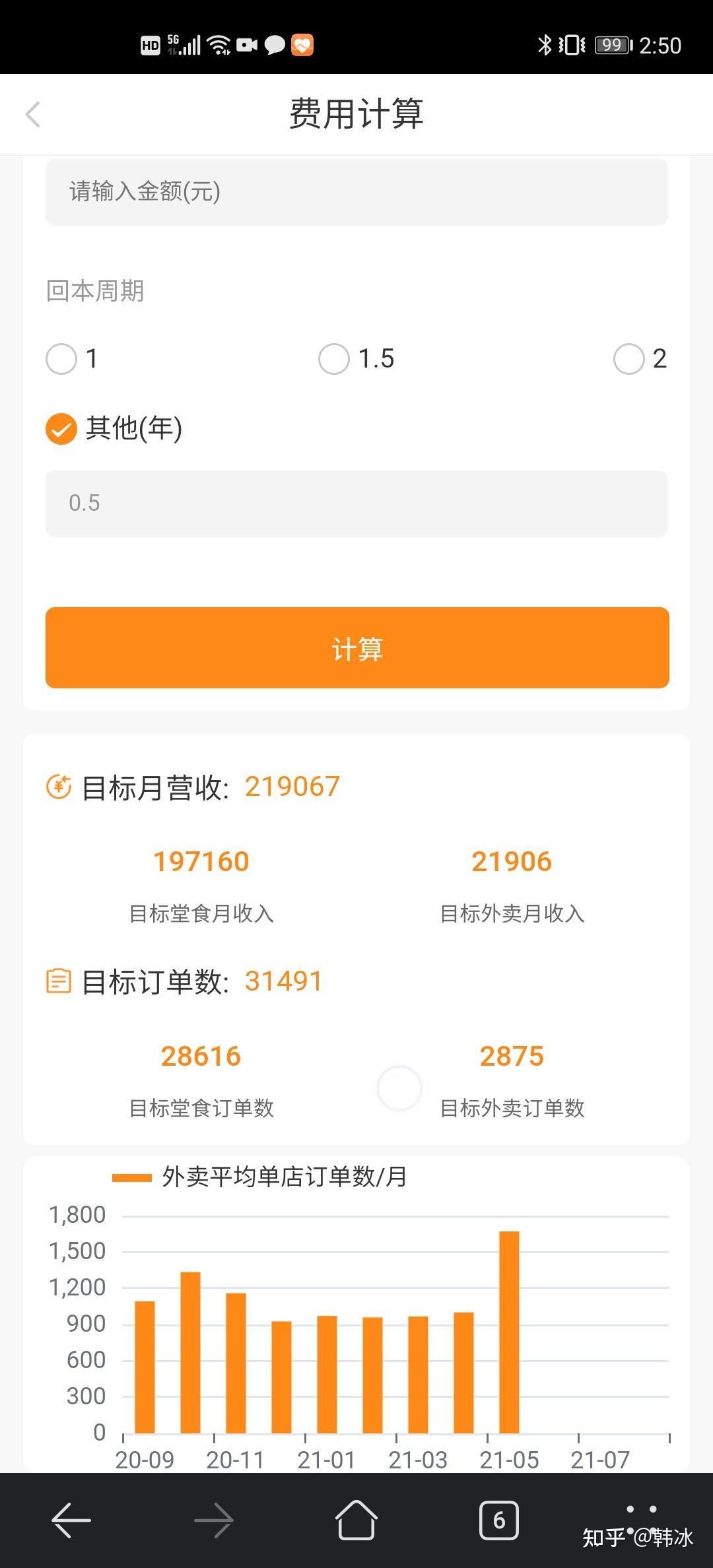
Task: Open the browser tabs switcher showing 6
Action: pos(499,1520)
